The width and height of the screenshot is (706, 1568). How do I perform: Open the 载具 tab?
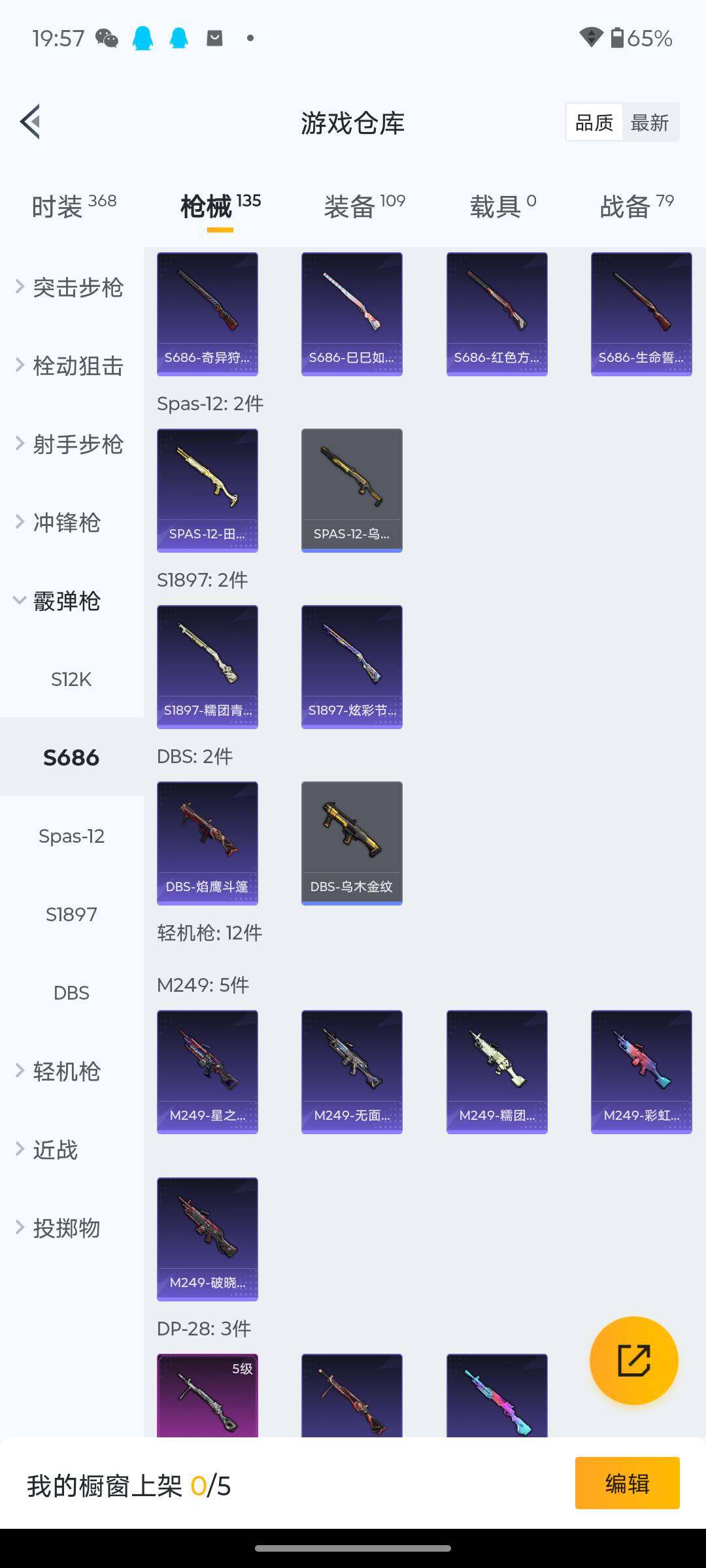point(502,206)
